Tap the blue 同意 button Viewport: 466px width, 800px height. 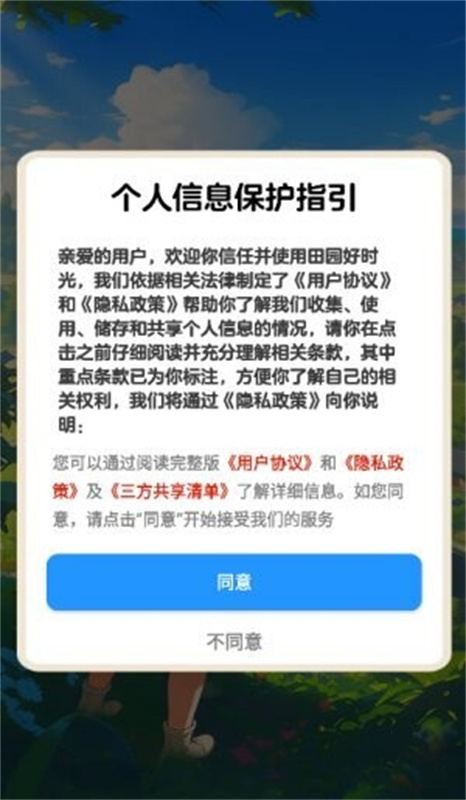coord(234,582)
